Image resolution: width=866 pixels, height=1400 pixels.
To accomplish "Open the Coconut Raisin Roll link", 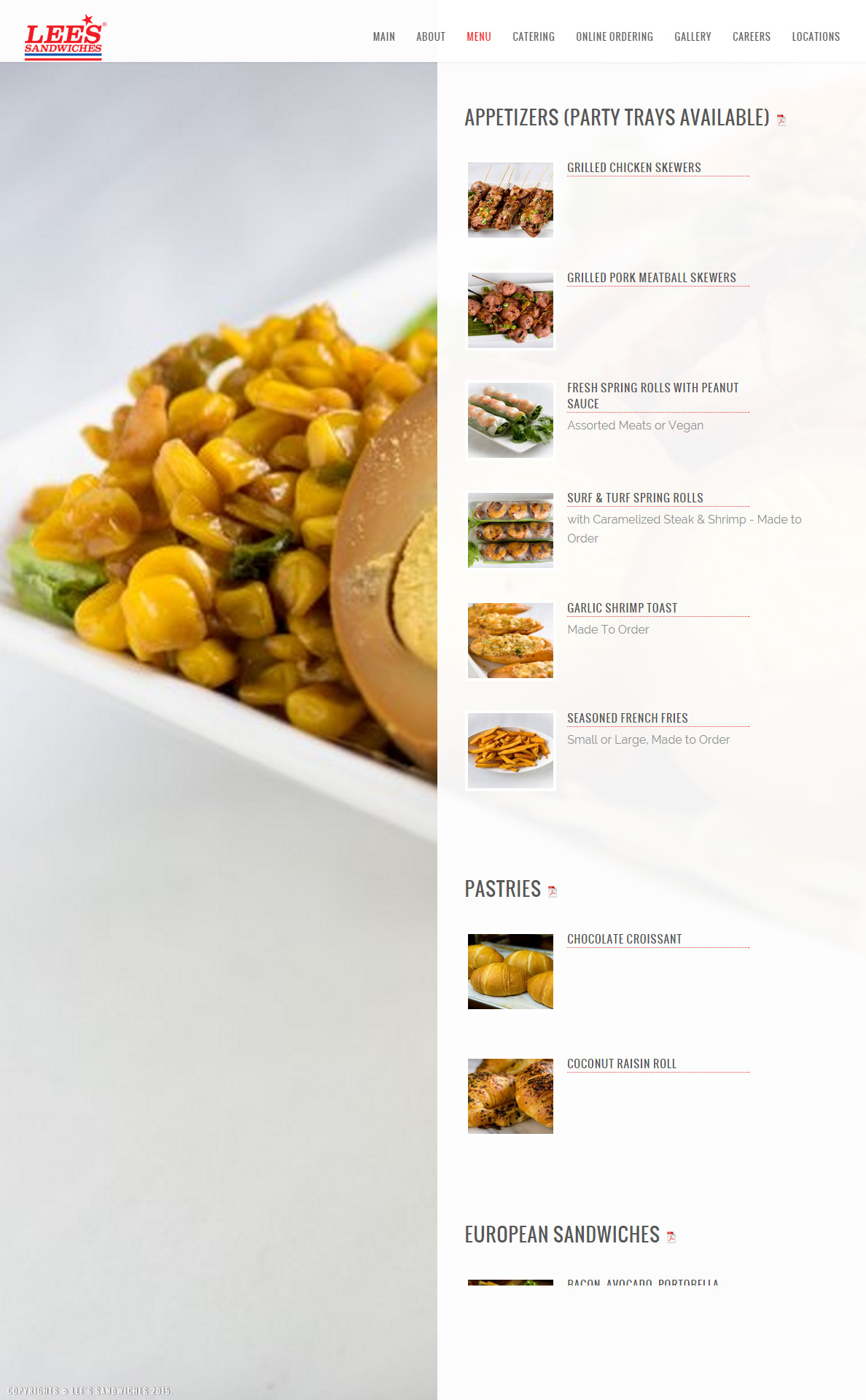I will click(x=621, y=1064).
